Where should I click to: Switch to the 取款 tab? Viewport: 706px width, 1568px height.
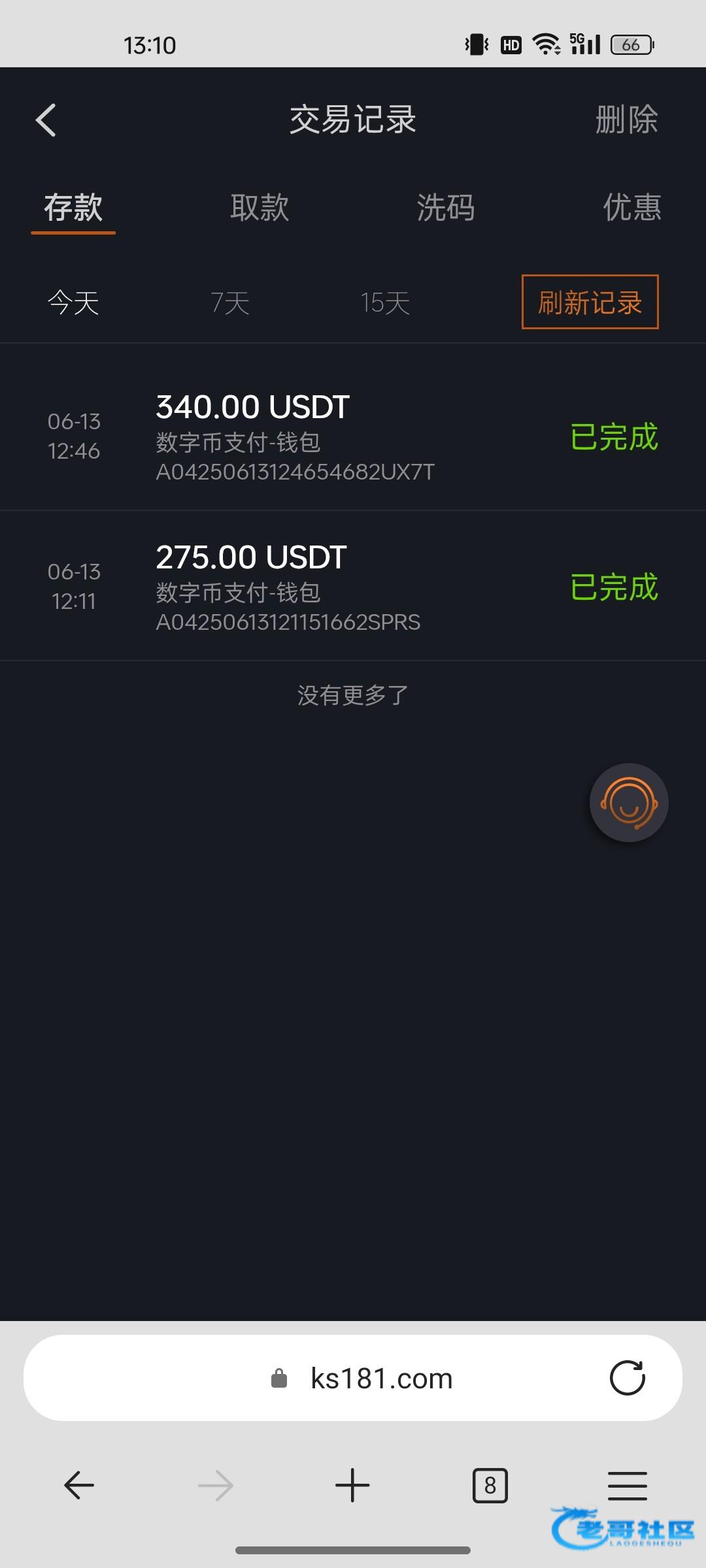pyautogui.click(x=260, y=208)
